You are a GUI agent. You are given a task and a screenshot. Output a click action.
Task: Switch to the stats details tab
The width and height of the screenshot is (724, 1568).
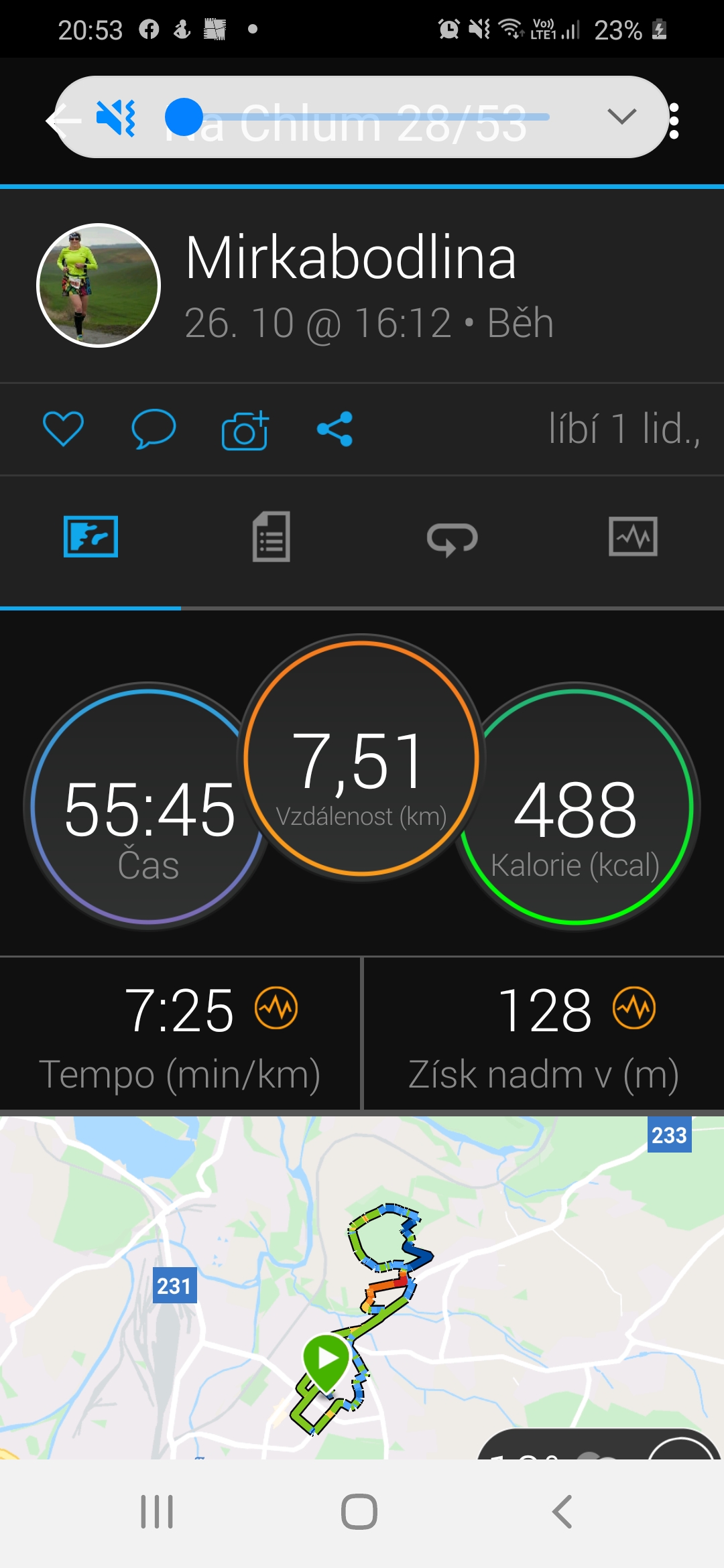pyautogui.click(x=271, y=537)
